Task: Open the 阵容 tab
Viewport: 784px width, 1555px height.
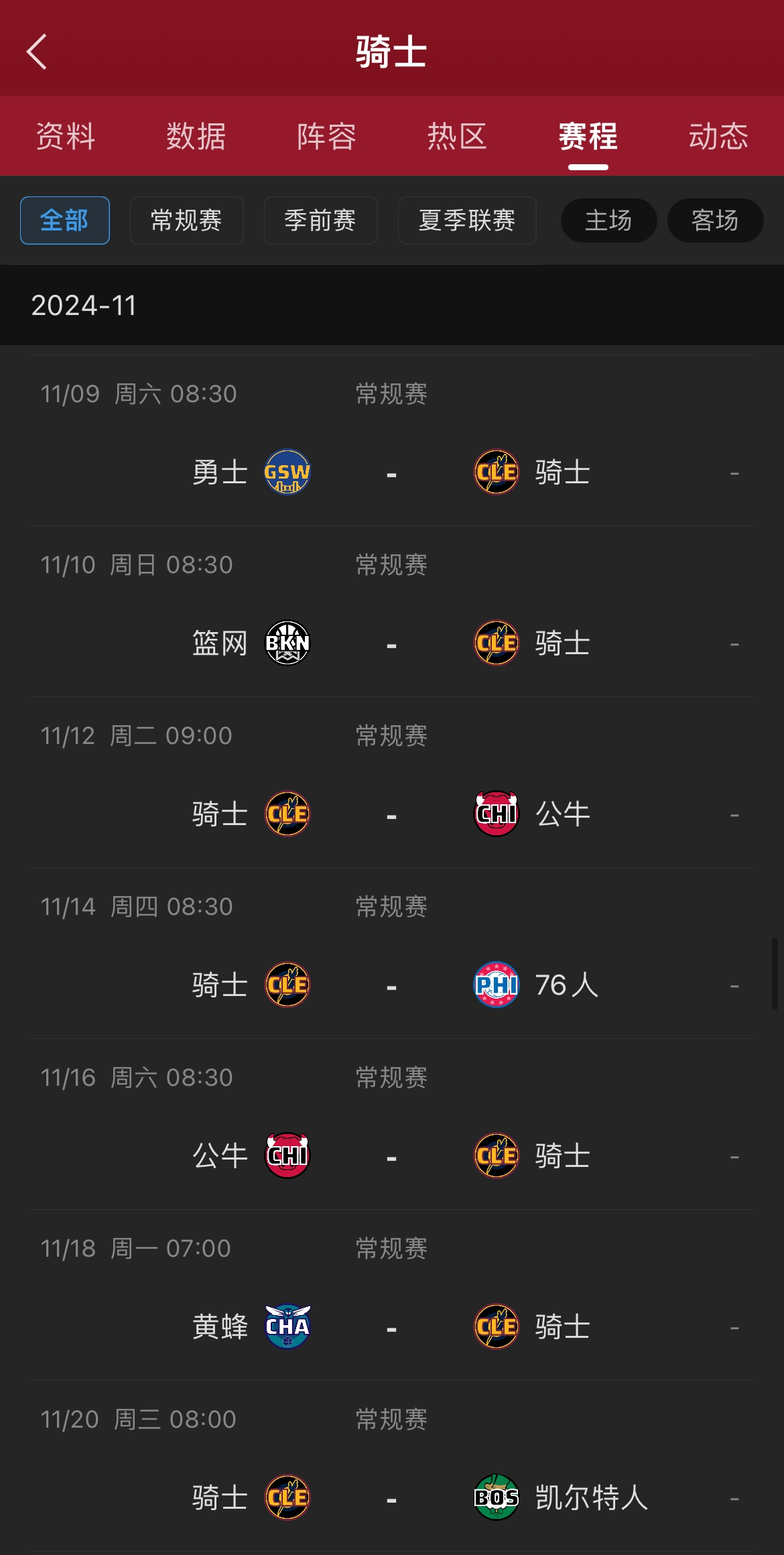Action: click(326, 136)
